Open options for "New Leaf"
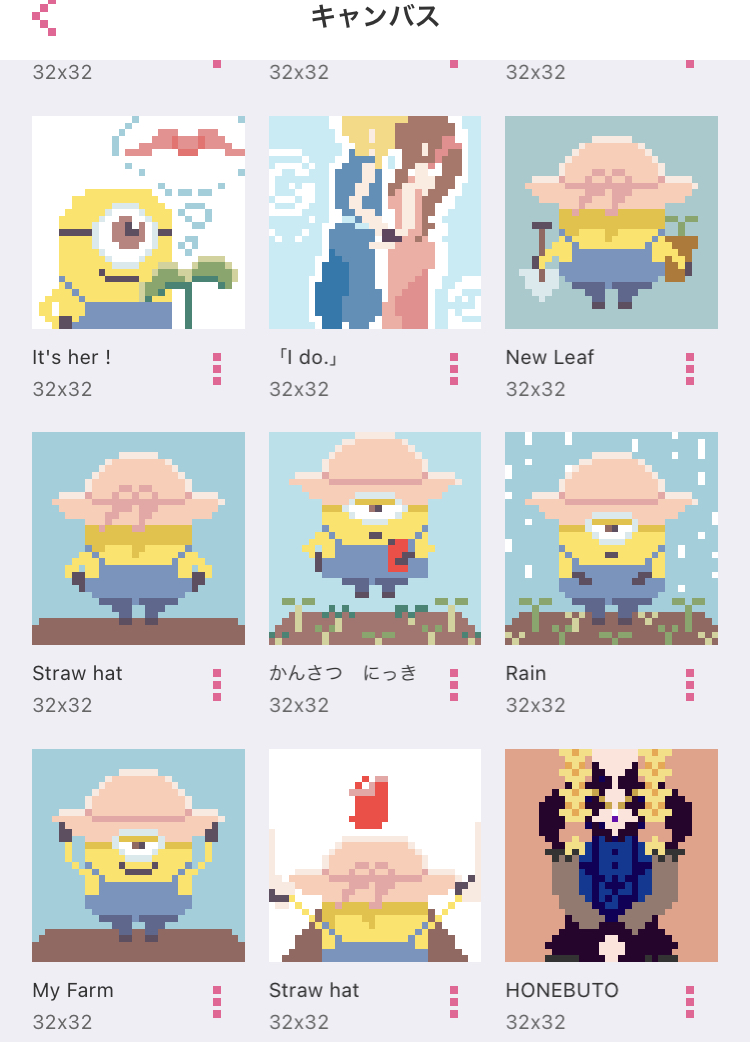This screenshot has width=750, height=1042. tap(690, 369)
